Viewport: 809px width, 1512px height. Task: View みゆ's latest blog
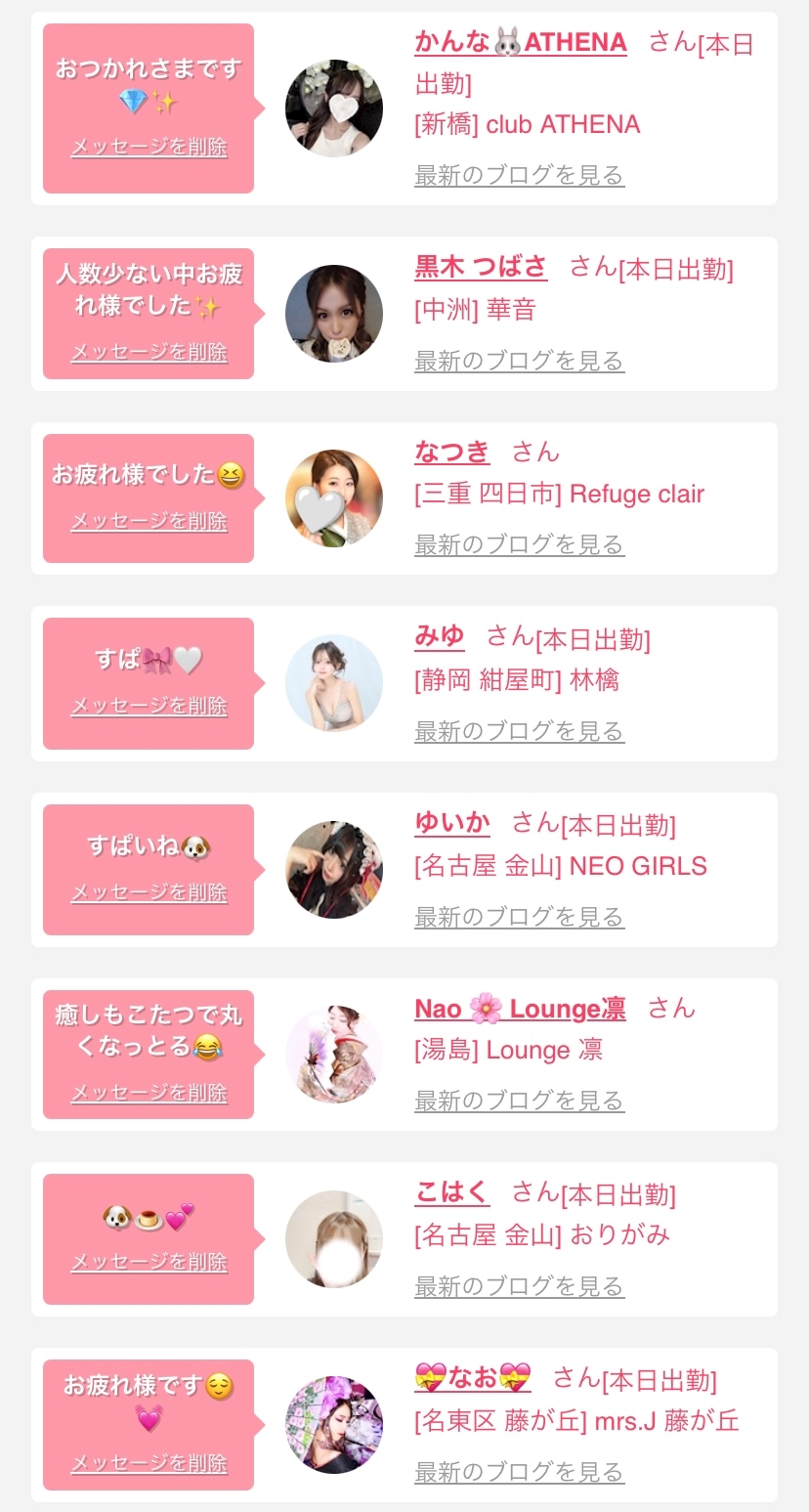[x=519, y=731]
